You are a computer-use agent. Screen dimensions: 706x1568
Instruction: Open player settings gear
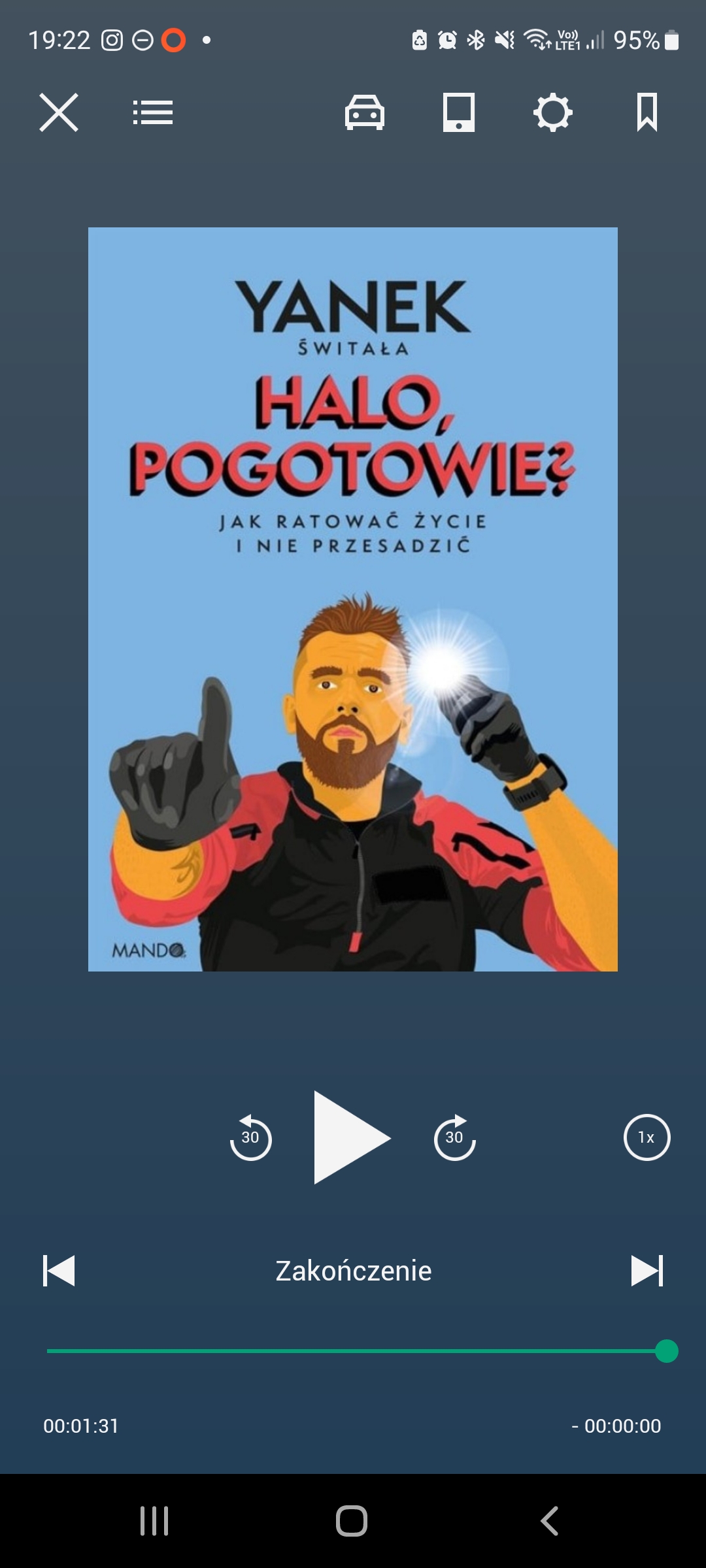(553, 112)
